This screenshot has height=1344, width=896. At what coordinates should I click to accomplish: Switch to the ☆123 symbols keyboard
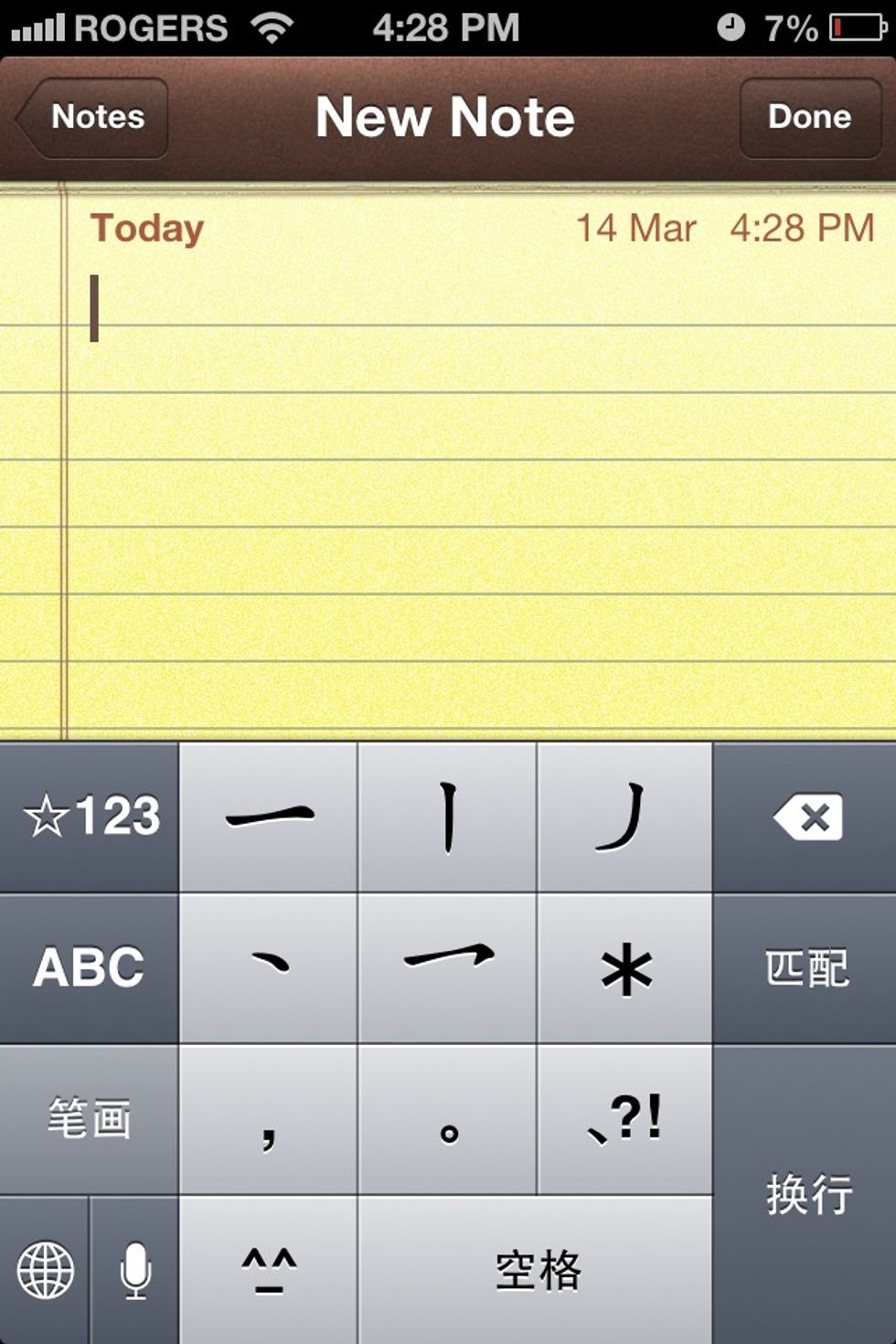point(90,816)
